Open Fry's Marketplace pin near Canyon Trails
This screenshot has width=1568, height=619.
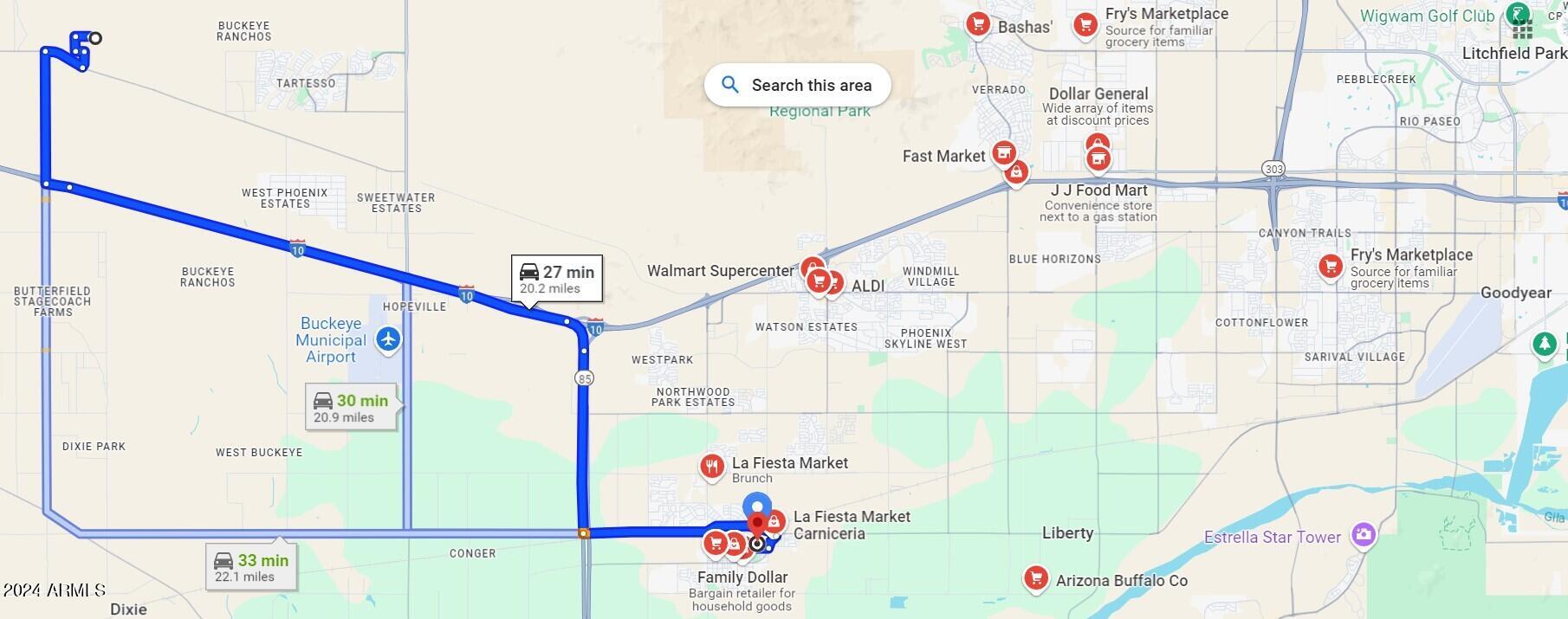[x=1330, y=267]
